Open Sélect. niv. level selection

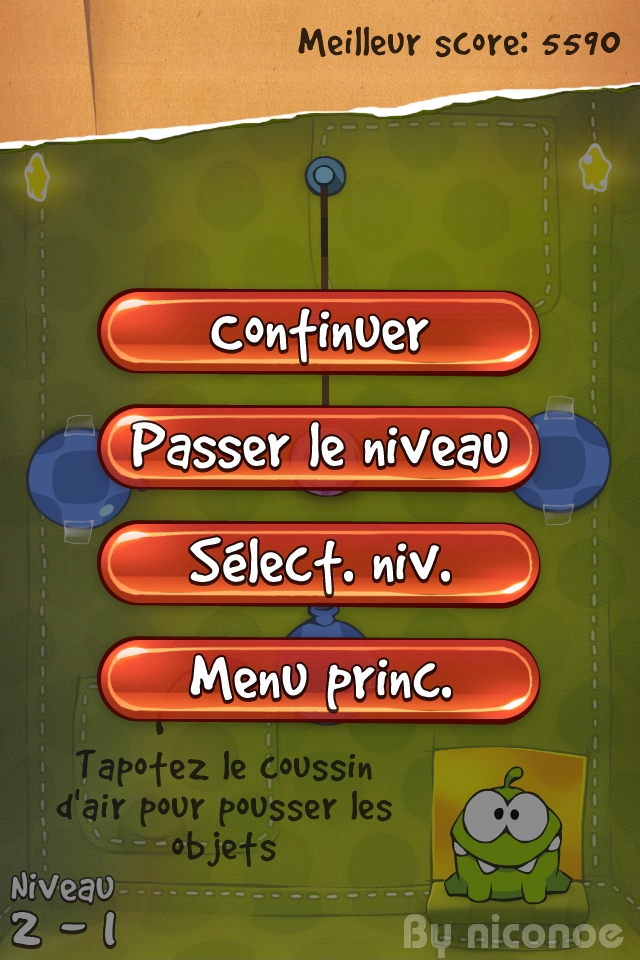pyautogui.click(x=319, y=564)
